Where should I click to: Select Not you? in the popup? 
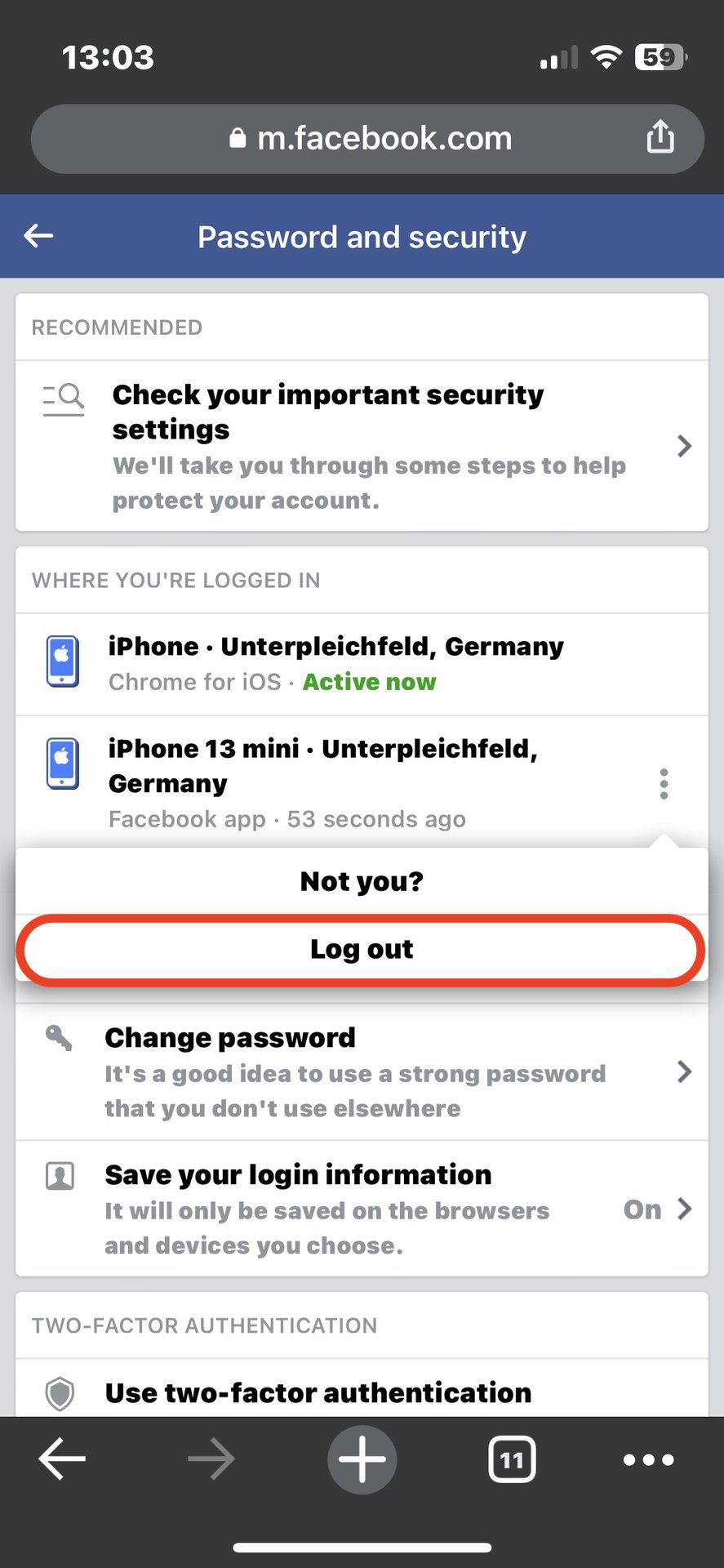point(362,881)
